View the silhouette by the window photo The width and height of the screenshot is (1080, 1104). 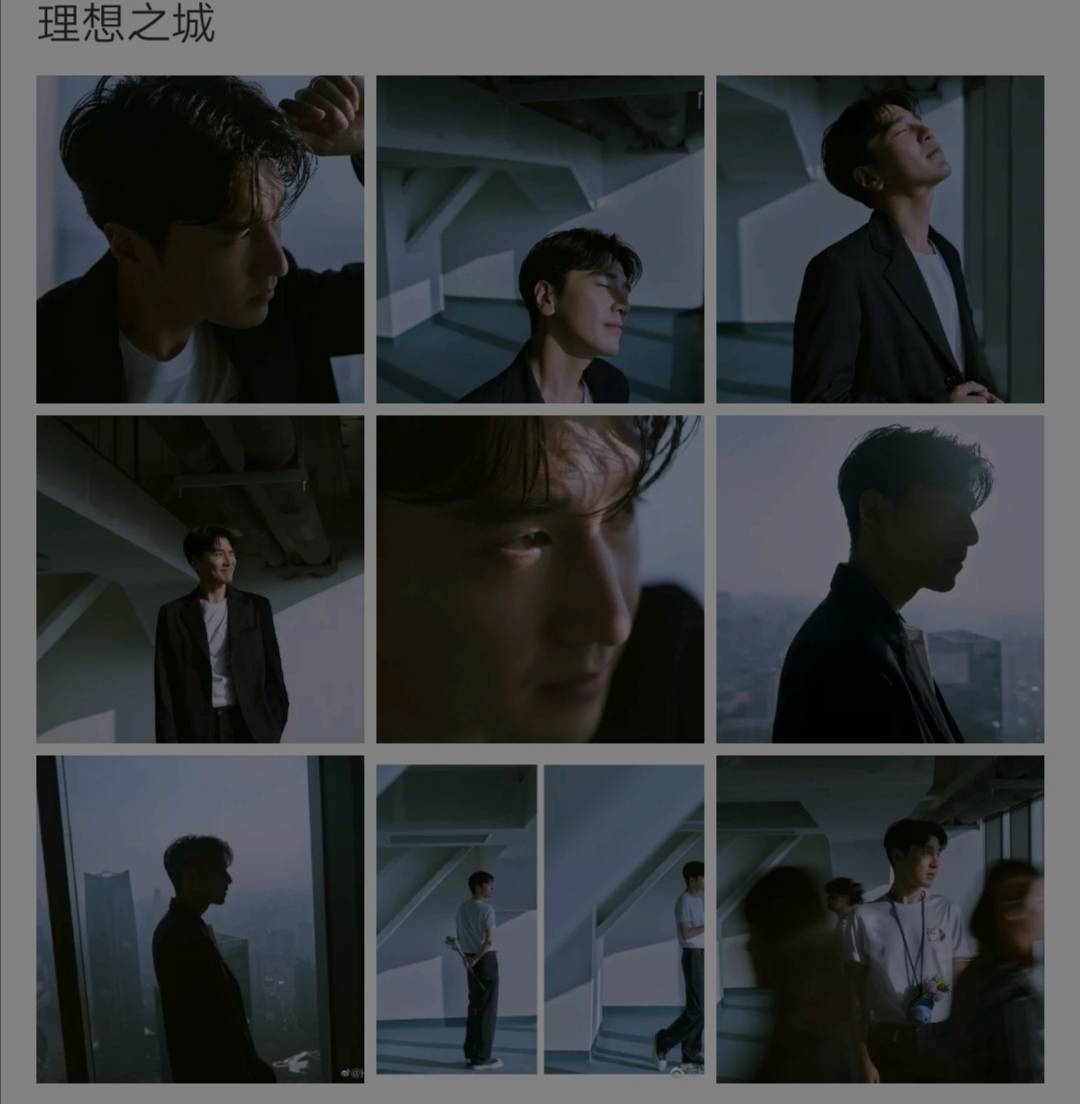point(200,919)
